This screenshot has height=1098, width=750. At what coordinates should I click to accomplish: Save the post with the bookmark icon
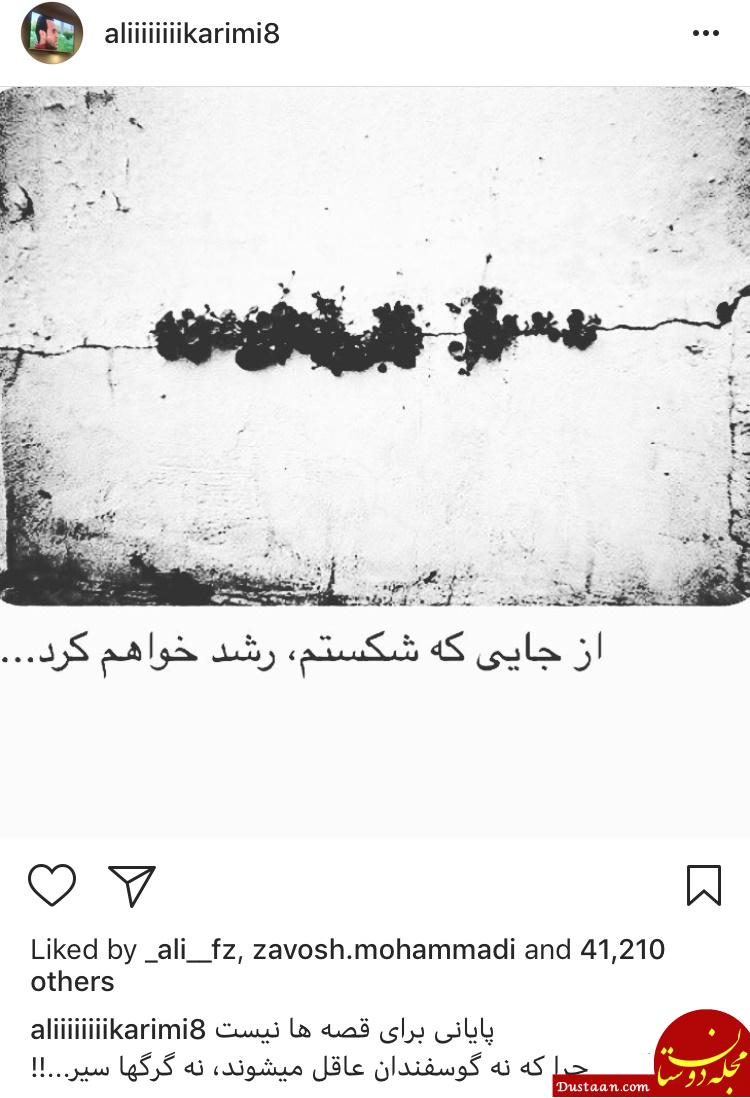704,884
